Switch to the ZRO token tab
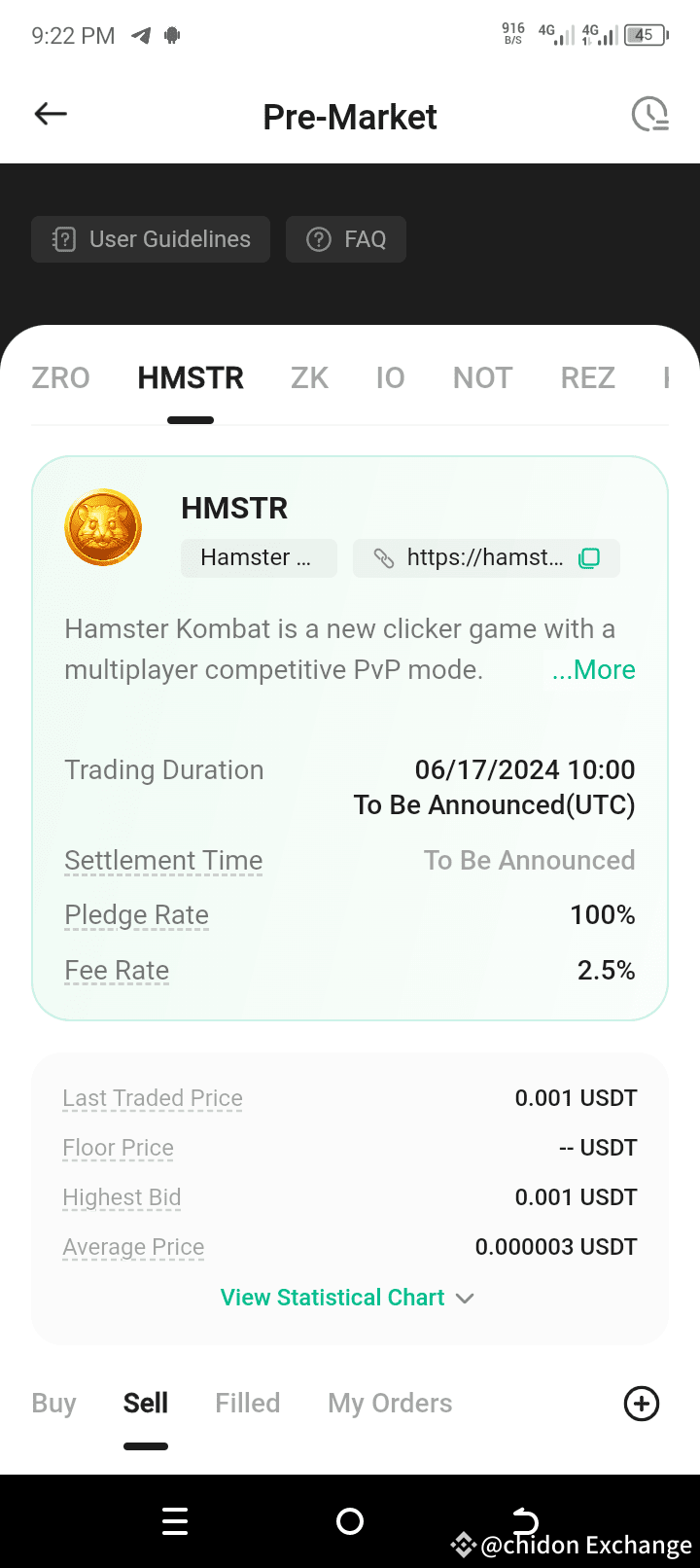Viewport: 700px width, 1568px height. coord(59,377)
